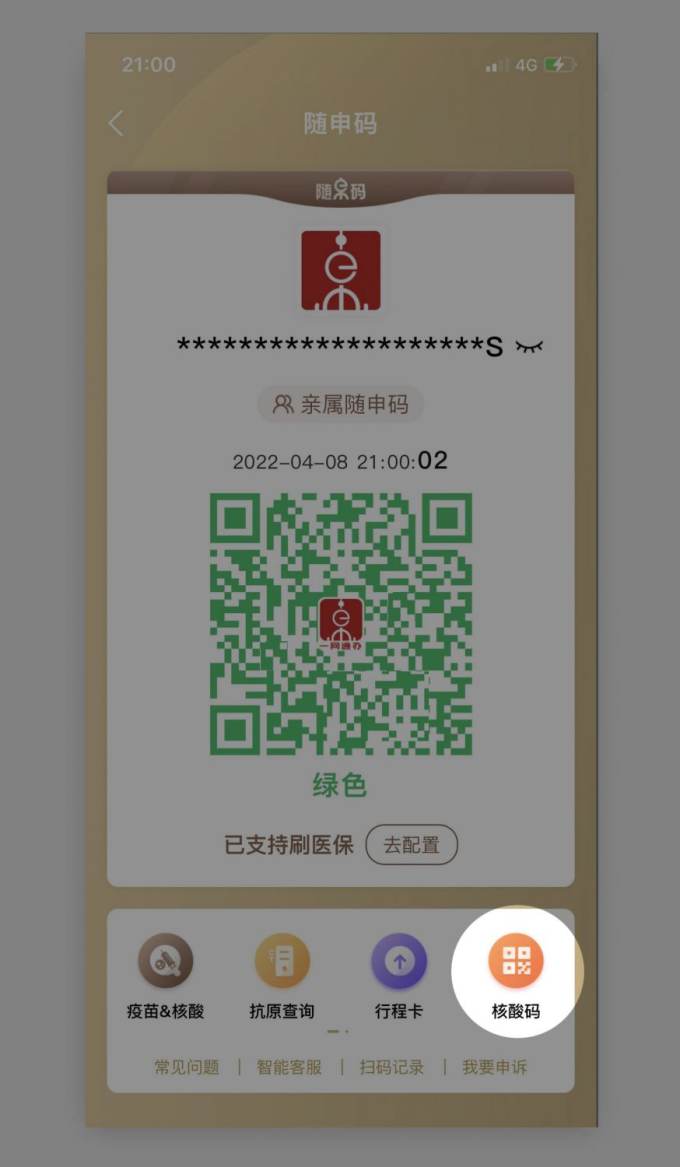680x1167 pixels.
Task: Open 智能客服 link
Action: coord(289,1067)
